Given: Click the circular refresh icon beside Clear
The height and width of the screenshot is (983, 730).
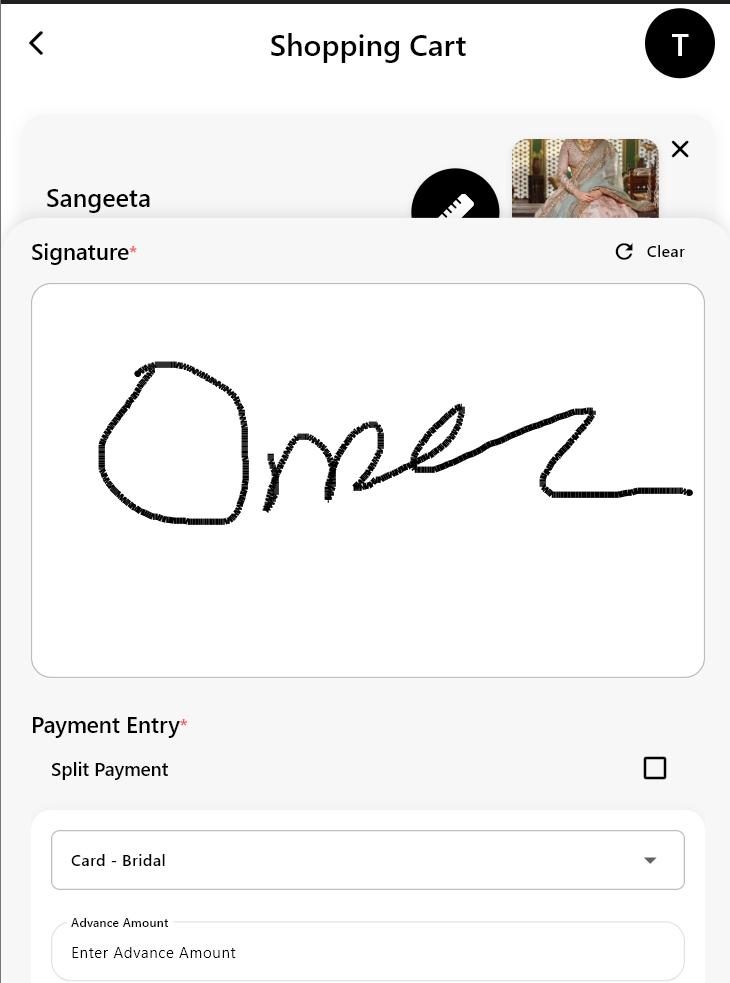Looking at the screenshot, I should (624, 251).
